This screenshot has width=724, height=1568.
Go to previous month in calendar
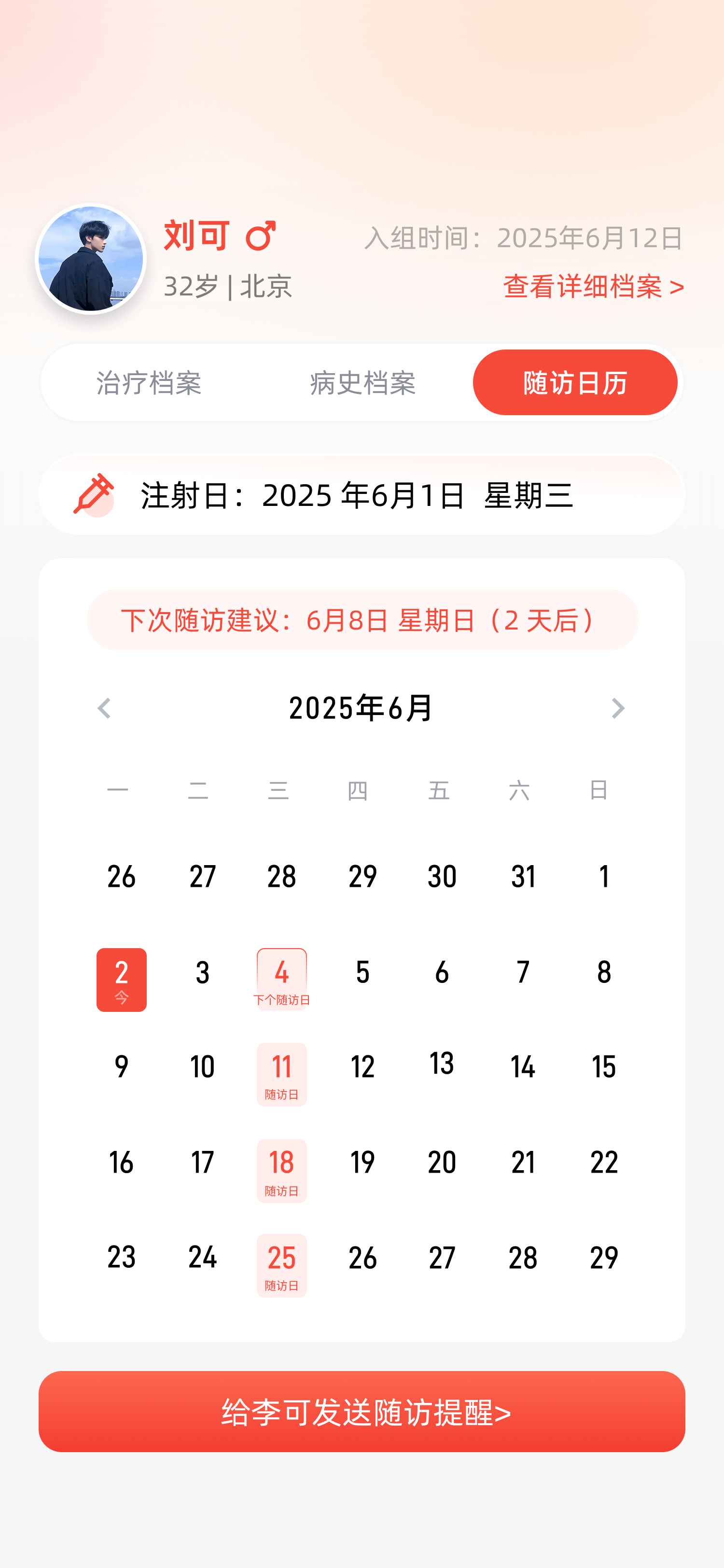(104, 708)
